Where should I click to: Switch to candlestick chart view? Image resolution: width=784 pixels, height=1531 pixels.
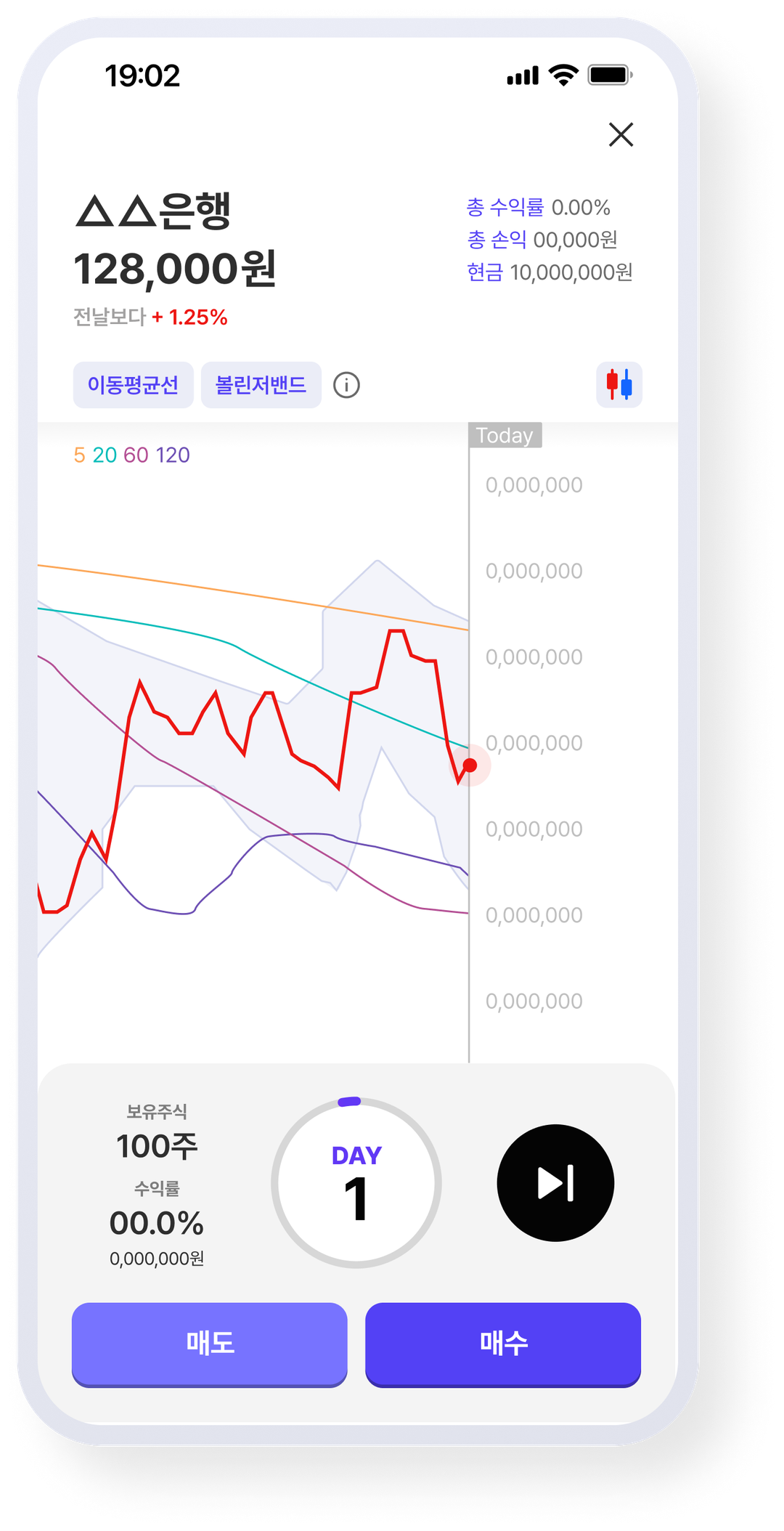[619, 384]
